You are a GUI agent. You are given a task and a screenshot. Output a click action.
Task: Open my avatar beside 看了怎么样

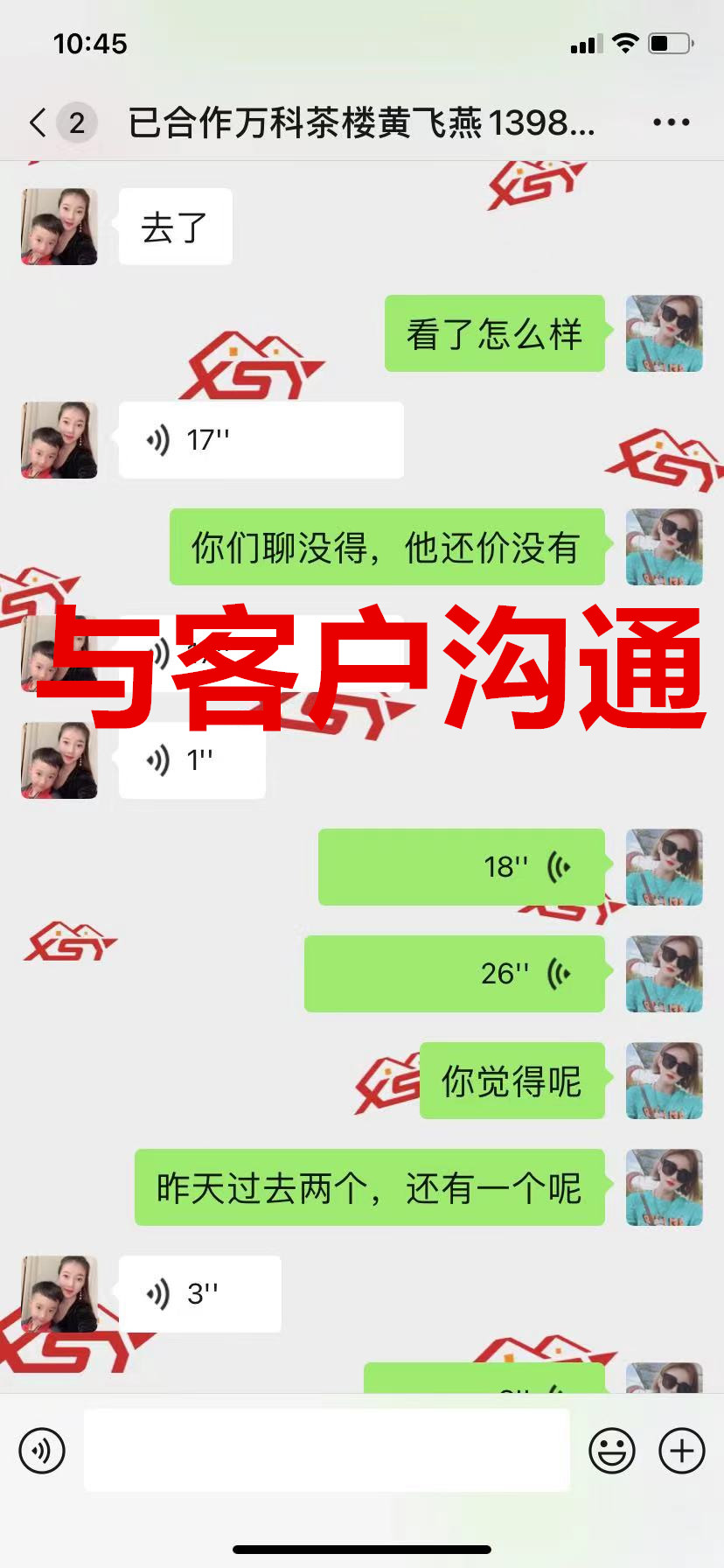tap(664, 333)
